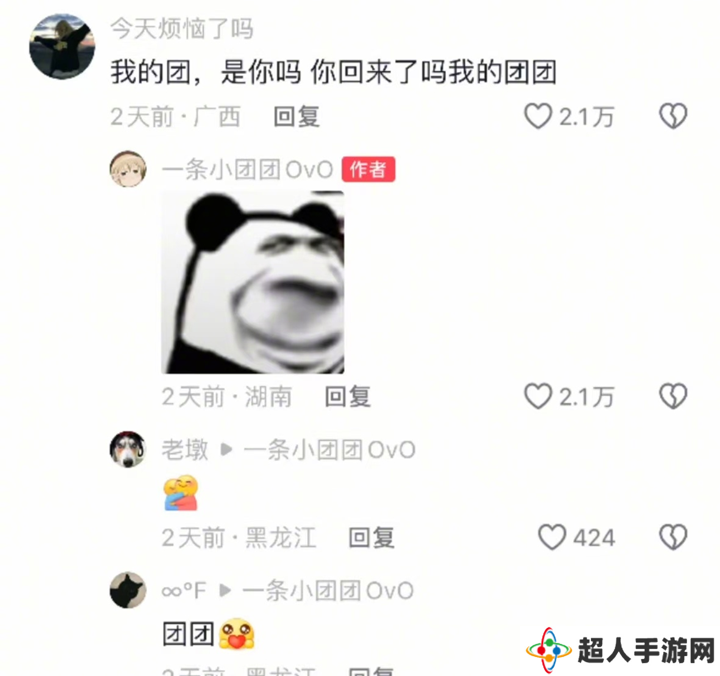Like the comment by 今天烦恼了吗

point(539,116)
